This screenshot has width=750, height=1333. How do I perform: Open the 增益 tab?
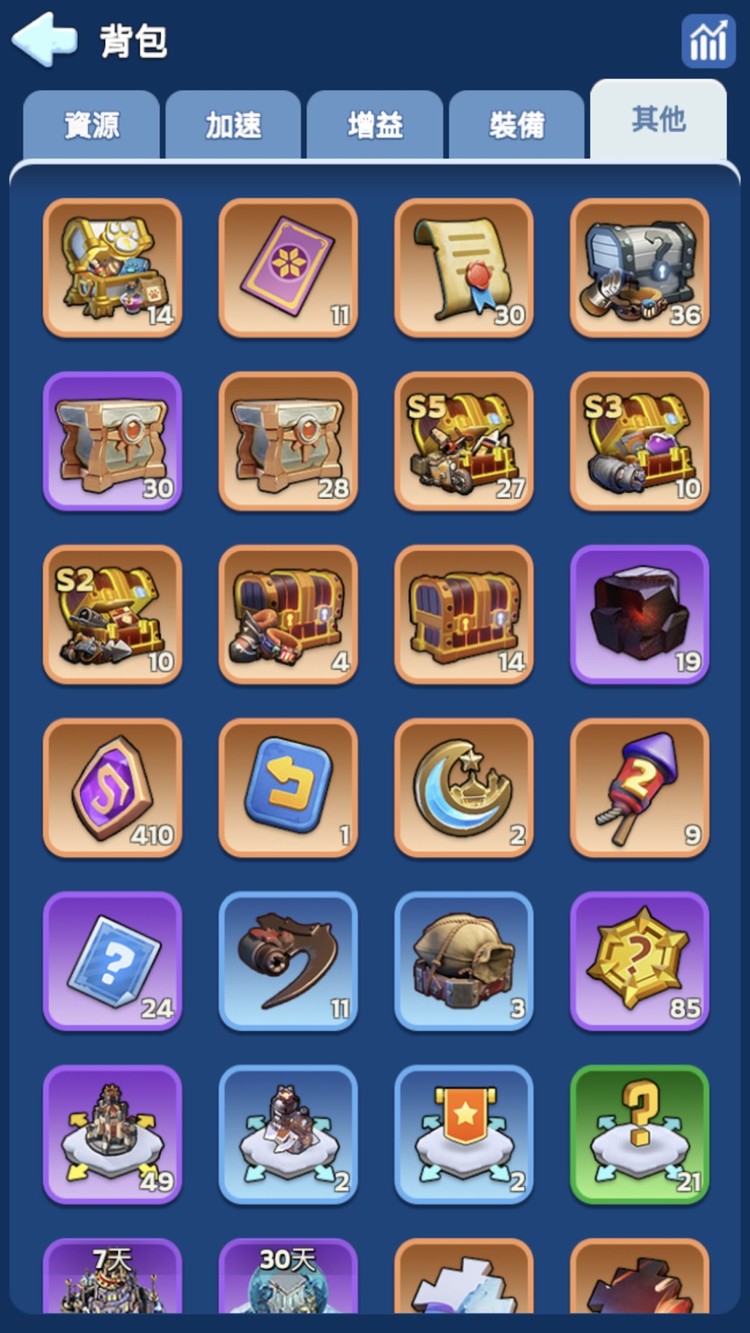coord(375,125)
